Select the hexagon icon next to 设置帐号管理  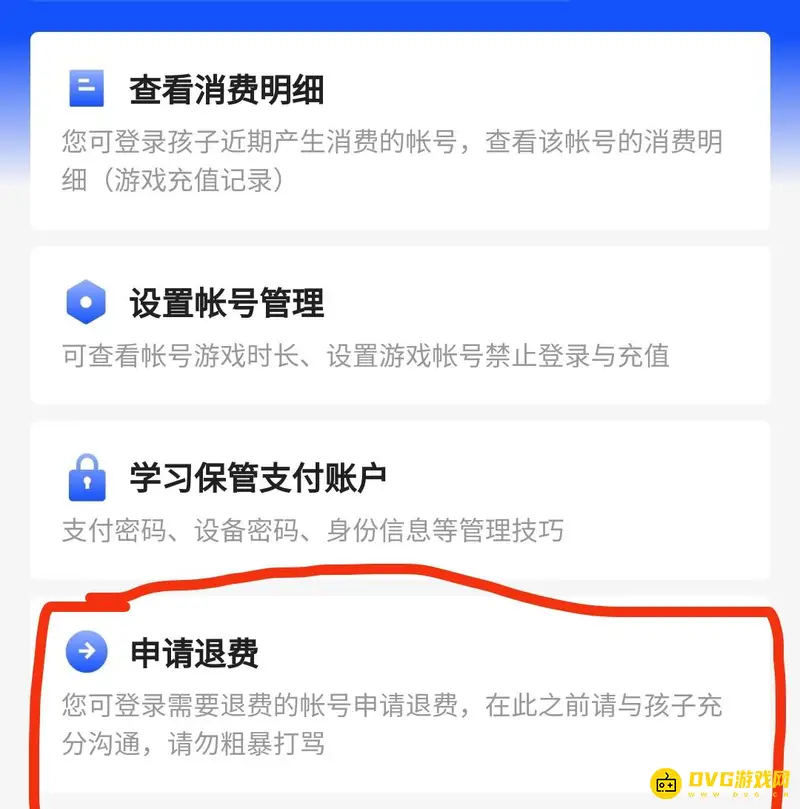pos(86,301)
